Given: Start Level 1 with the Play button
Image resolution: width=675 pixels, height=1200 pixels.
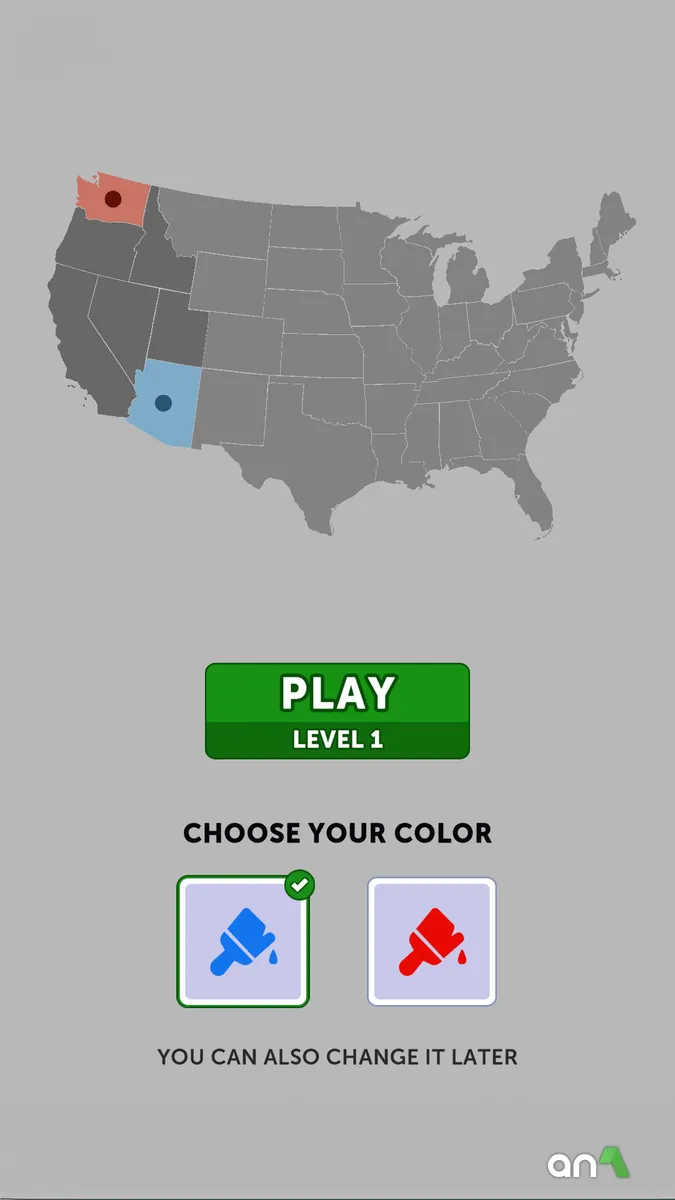Looking at the screenshot, I should pyautogui.click(x=337, y=710).
